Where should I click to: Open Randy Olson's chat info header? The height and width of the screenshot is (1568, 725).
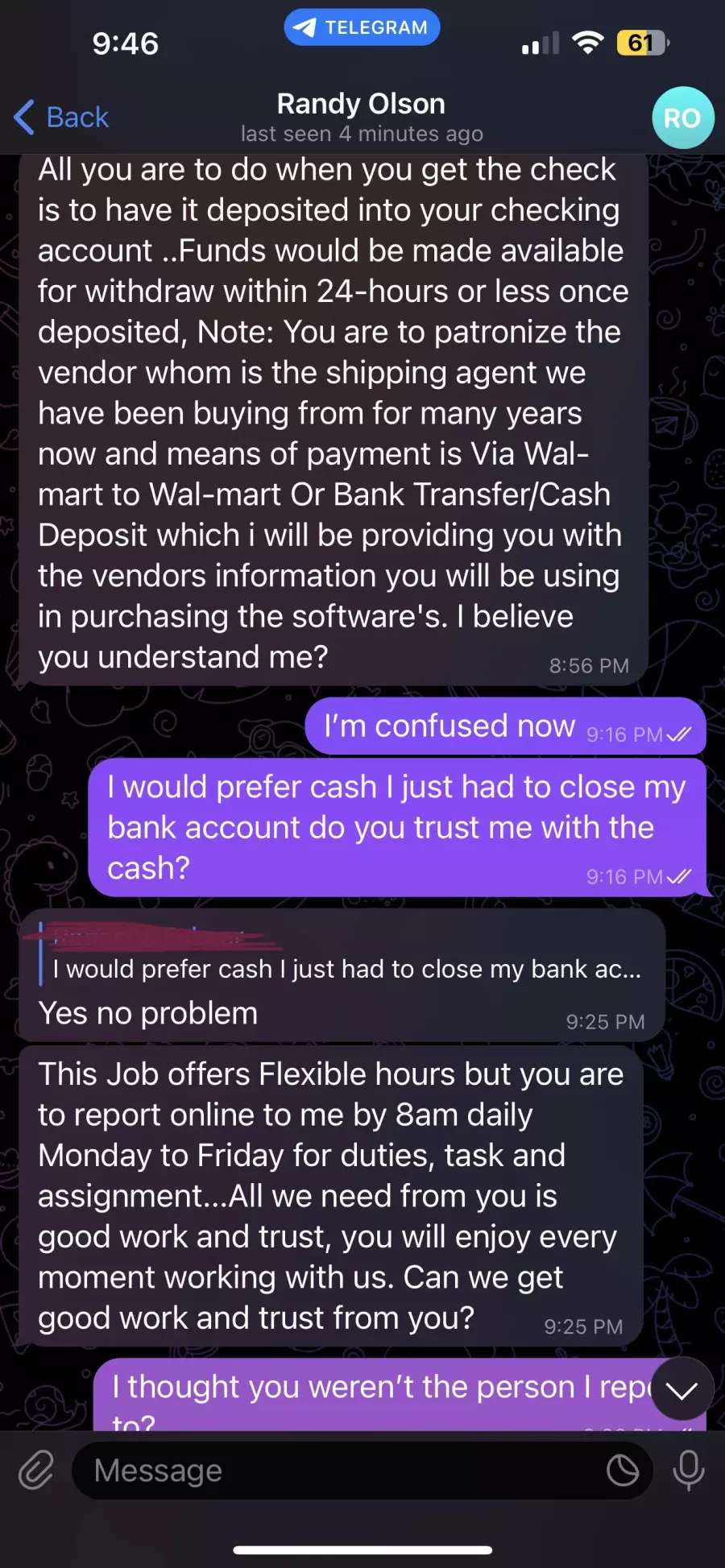[x=362, y=117]
